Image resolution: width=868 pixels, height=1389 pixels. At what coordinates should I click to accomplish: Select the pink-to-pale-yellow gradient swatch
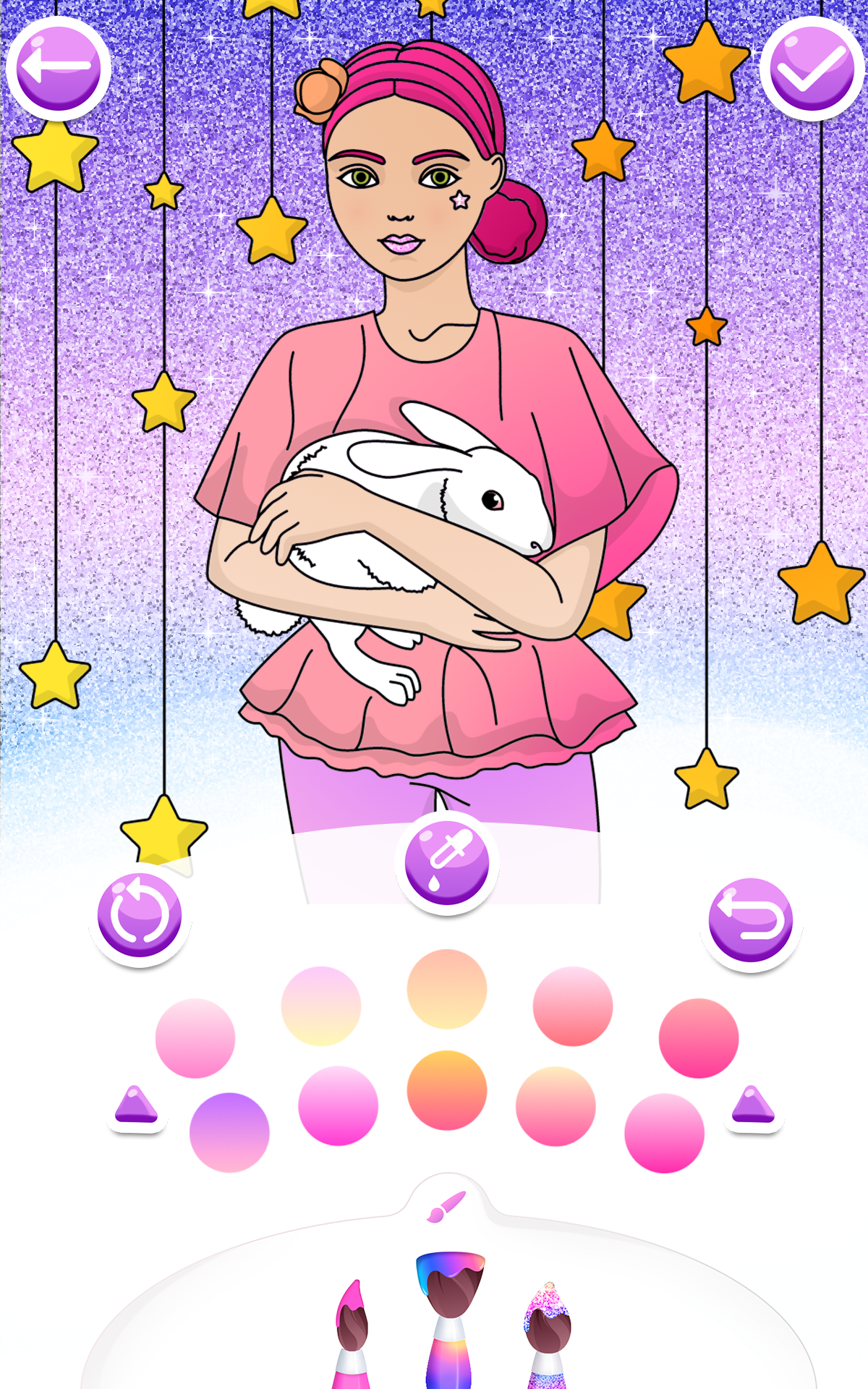(x=320, y=1006)
